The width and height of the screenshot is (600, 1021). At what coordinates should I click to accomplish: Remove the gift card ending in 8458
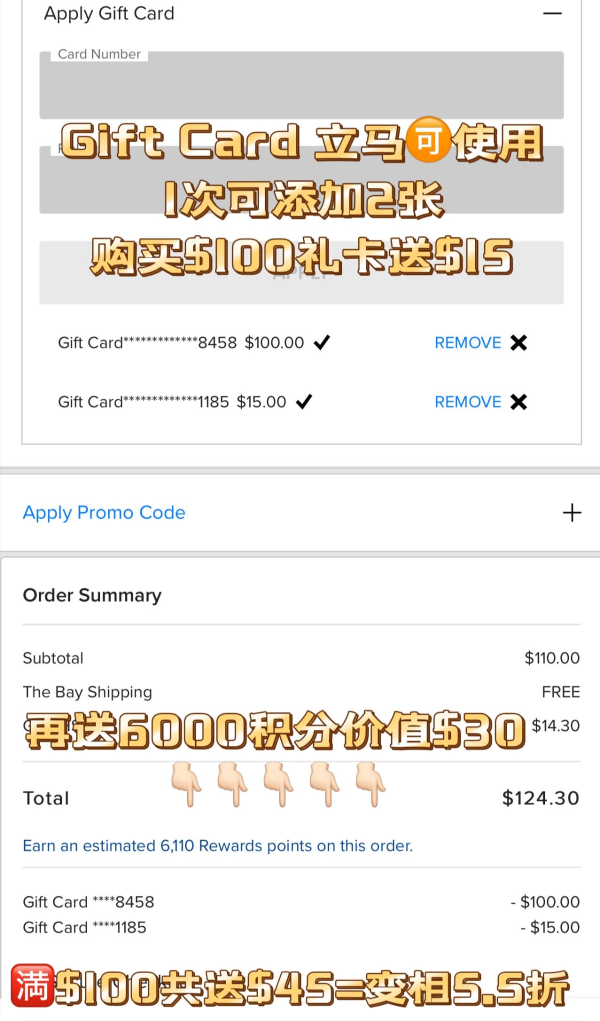click(x=480, y=343)
